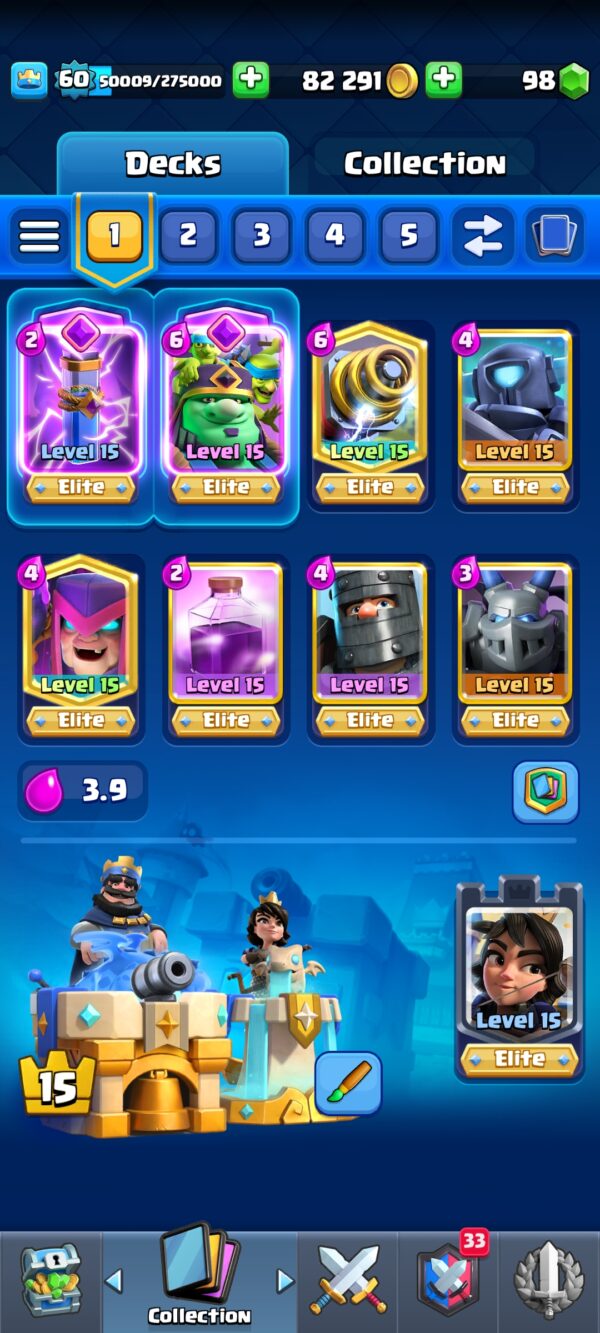Viewport: 600px width, 1333px height.
Task: Select deck slot 4
Action: (x=335, y=236)
